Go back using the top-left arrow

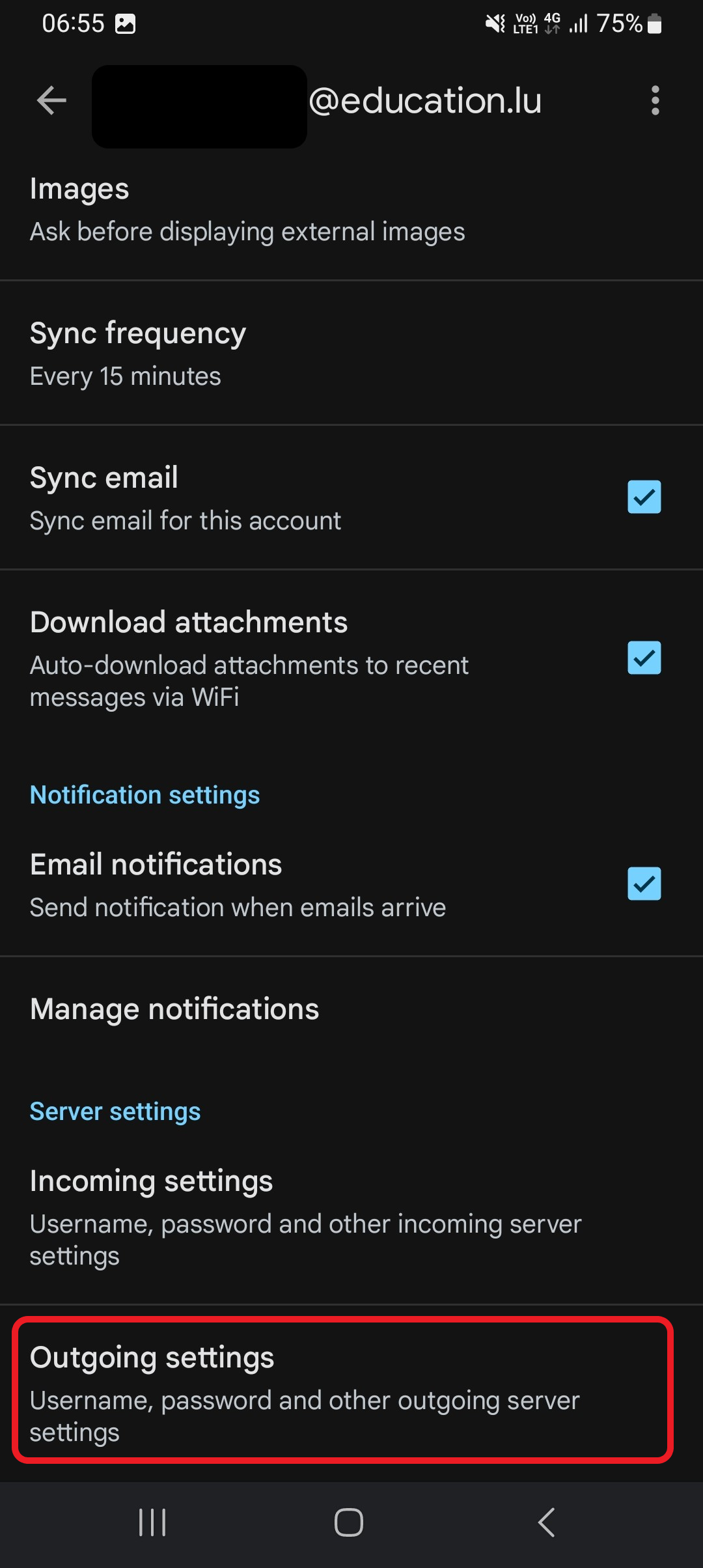(x=51, y=100)
